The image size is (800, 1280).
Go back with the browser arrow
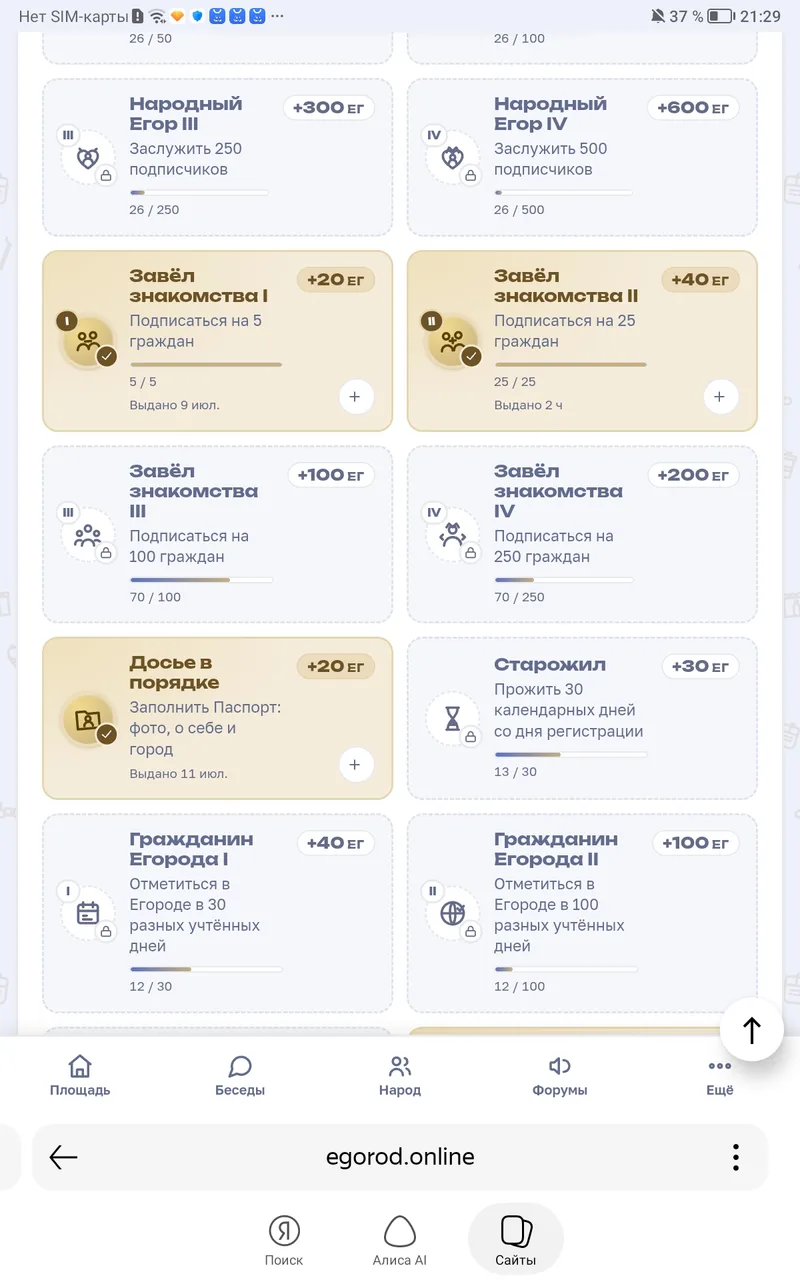coord(63,1157)
